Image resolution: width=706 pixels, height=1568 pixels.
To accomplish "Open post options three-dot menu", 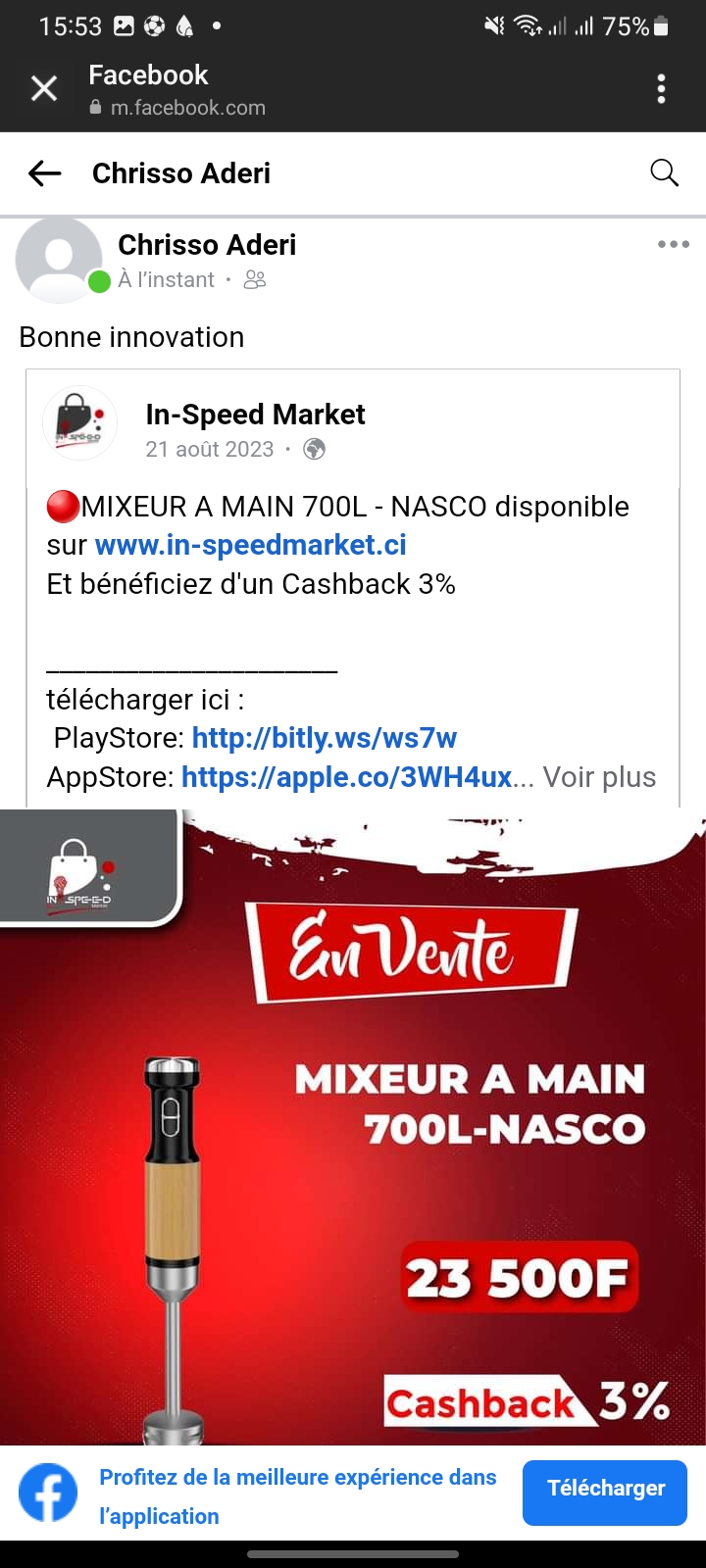I will click(674, 245).
